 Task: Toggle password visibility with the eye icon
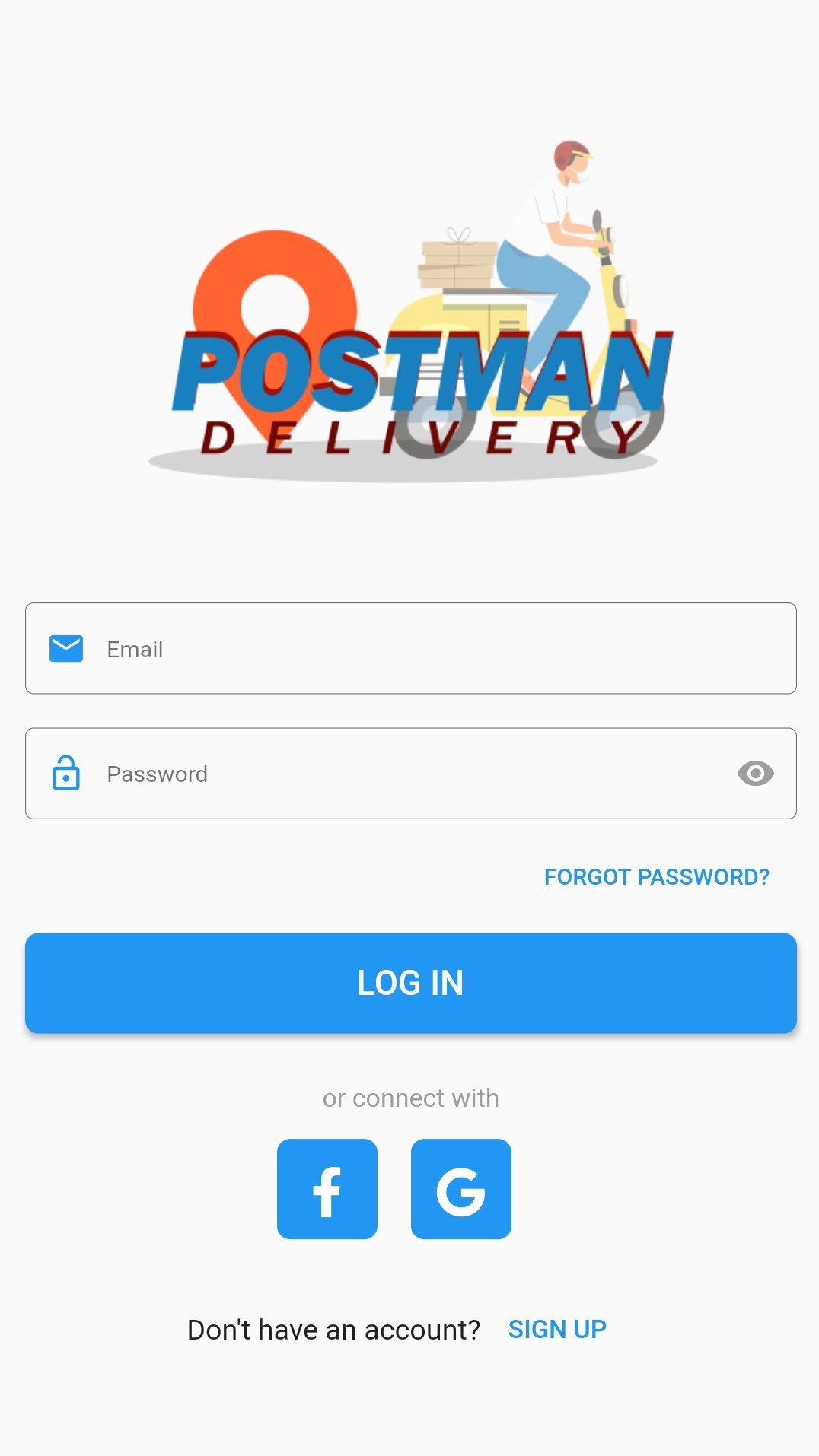756,773
